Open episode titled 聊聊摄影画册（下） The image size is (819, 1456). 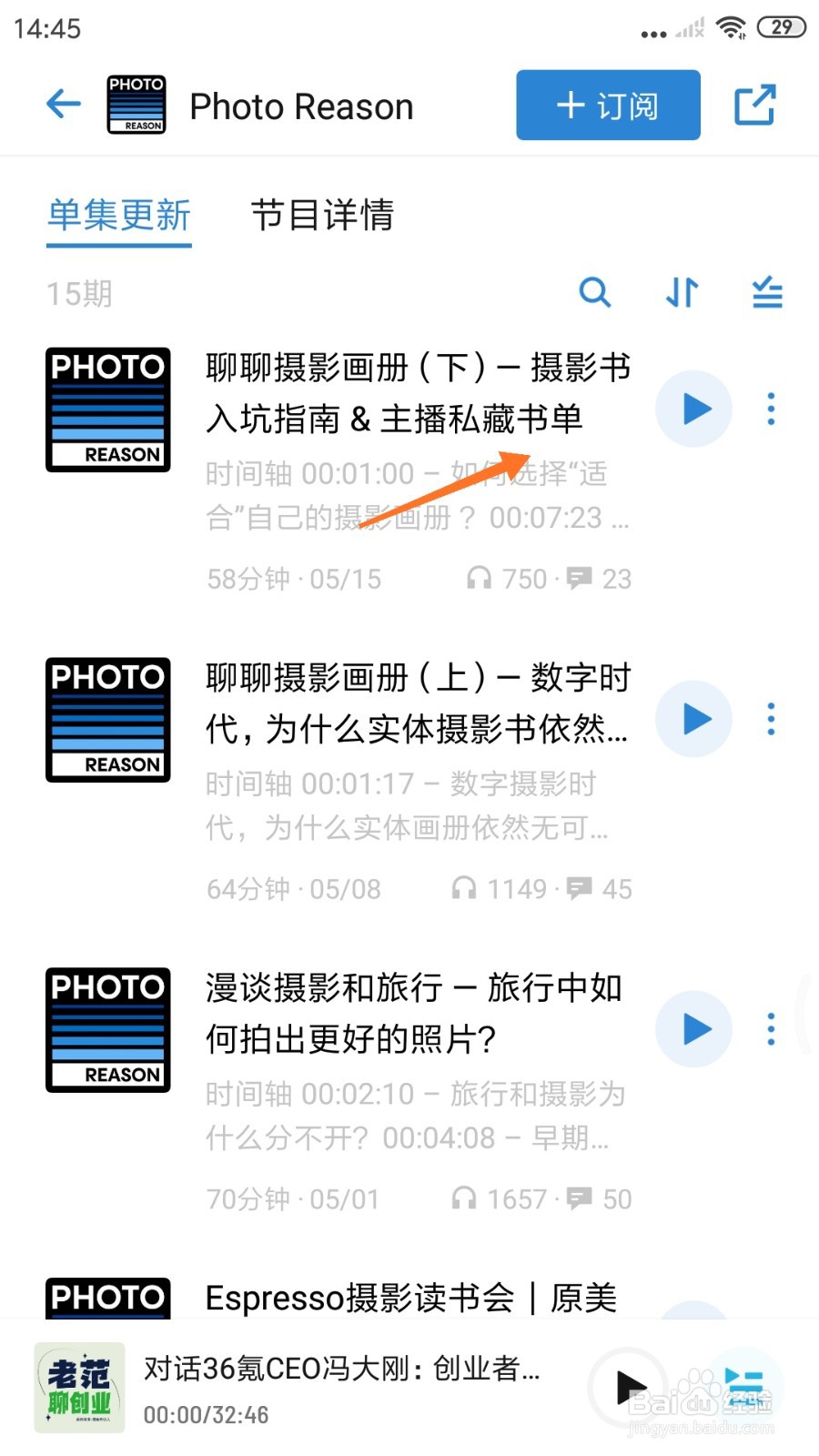[x=409, y=393]
